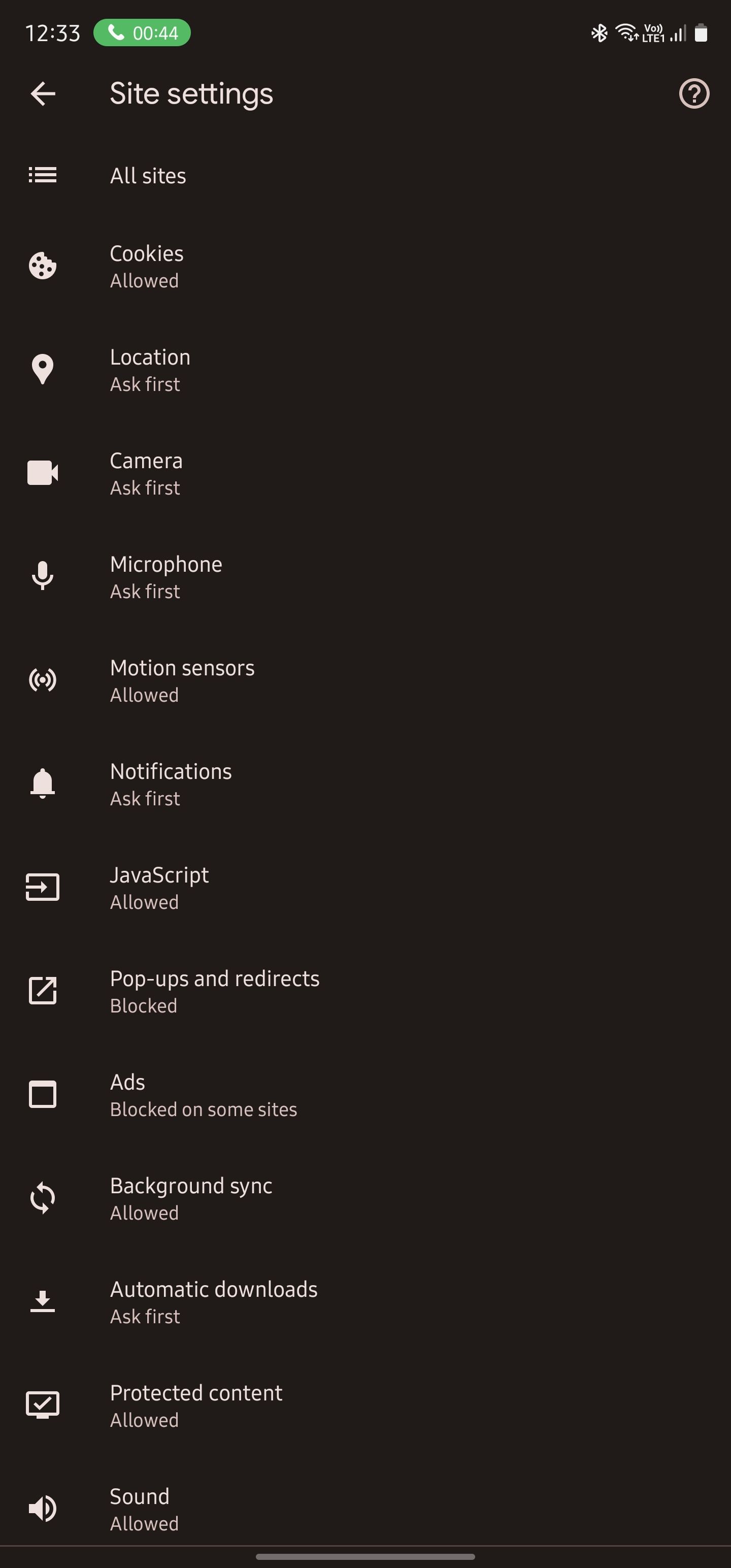Select the Notifications bell icon

(x=42, y=783)
